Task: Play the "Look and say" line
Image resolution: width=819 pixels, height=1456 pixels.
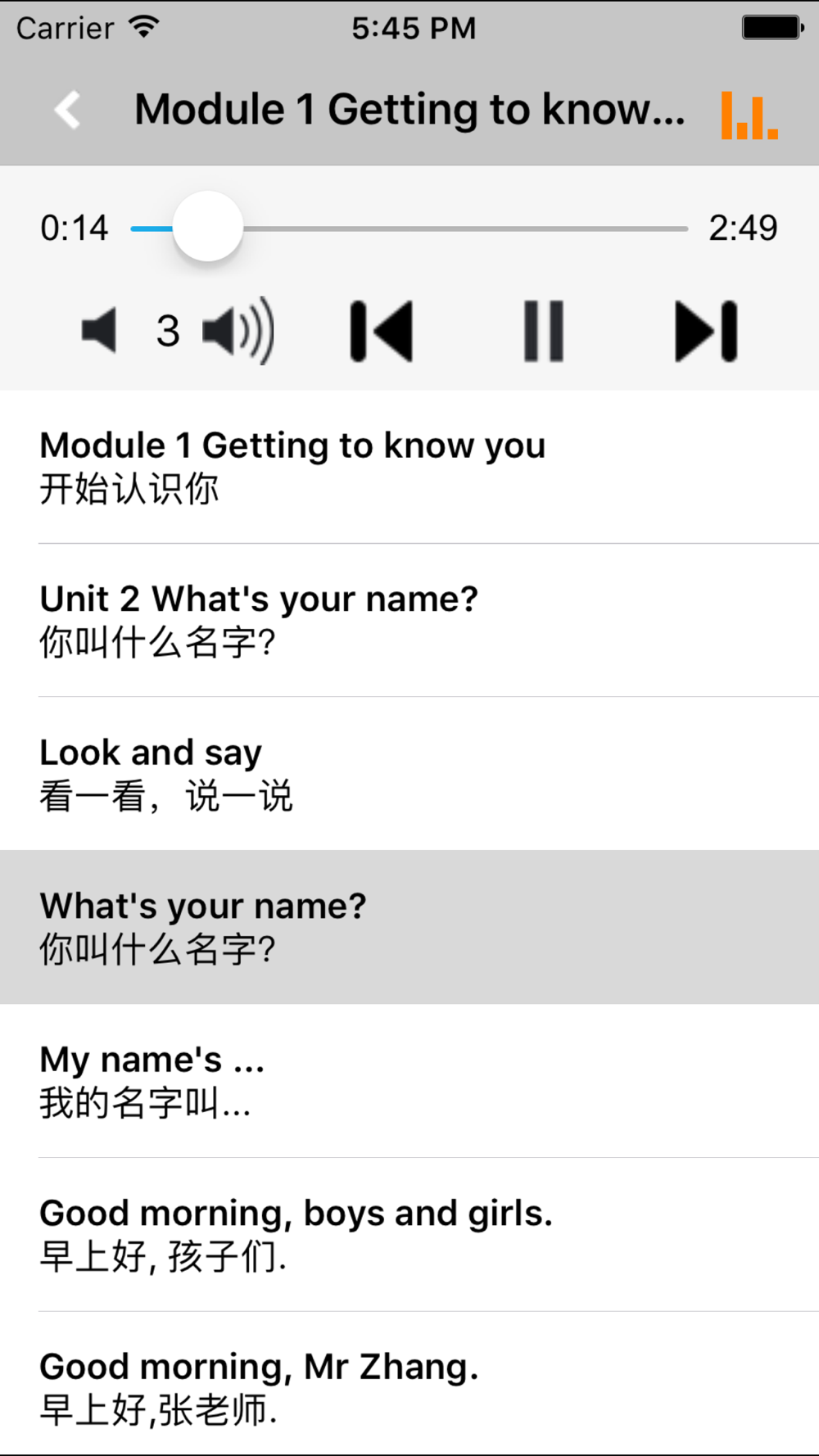Action: click(409, 774)
